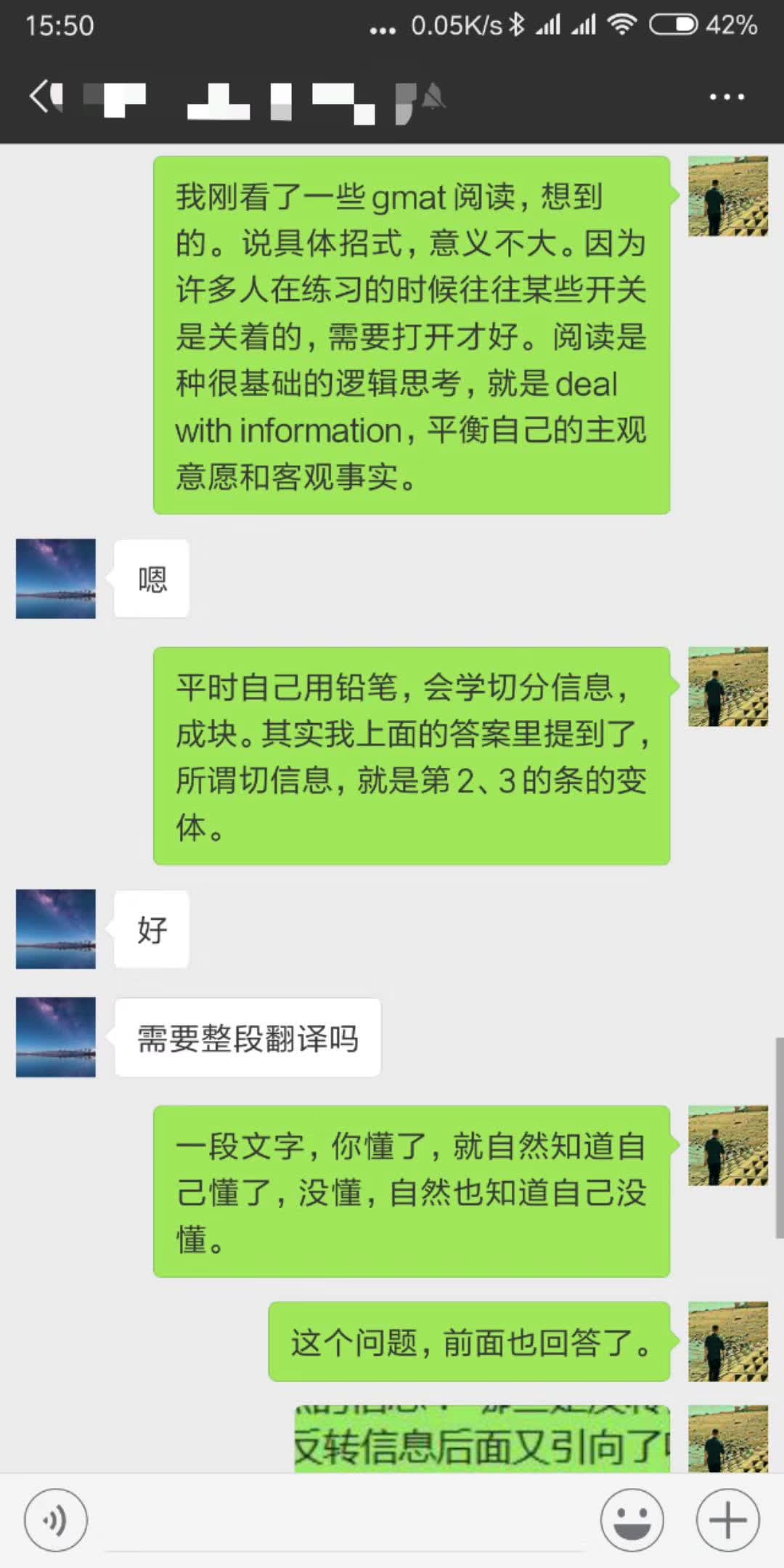Switch to voice message input

[56, 1520]
